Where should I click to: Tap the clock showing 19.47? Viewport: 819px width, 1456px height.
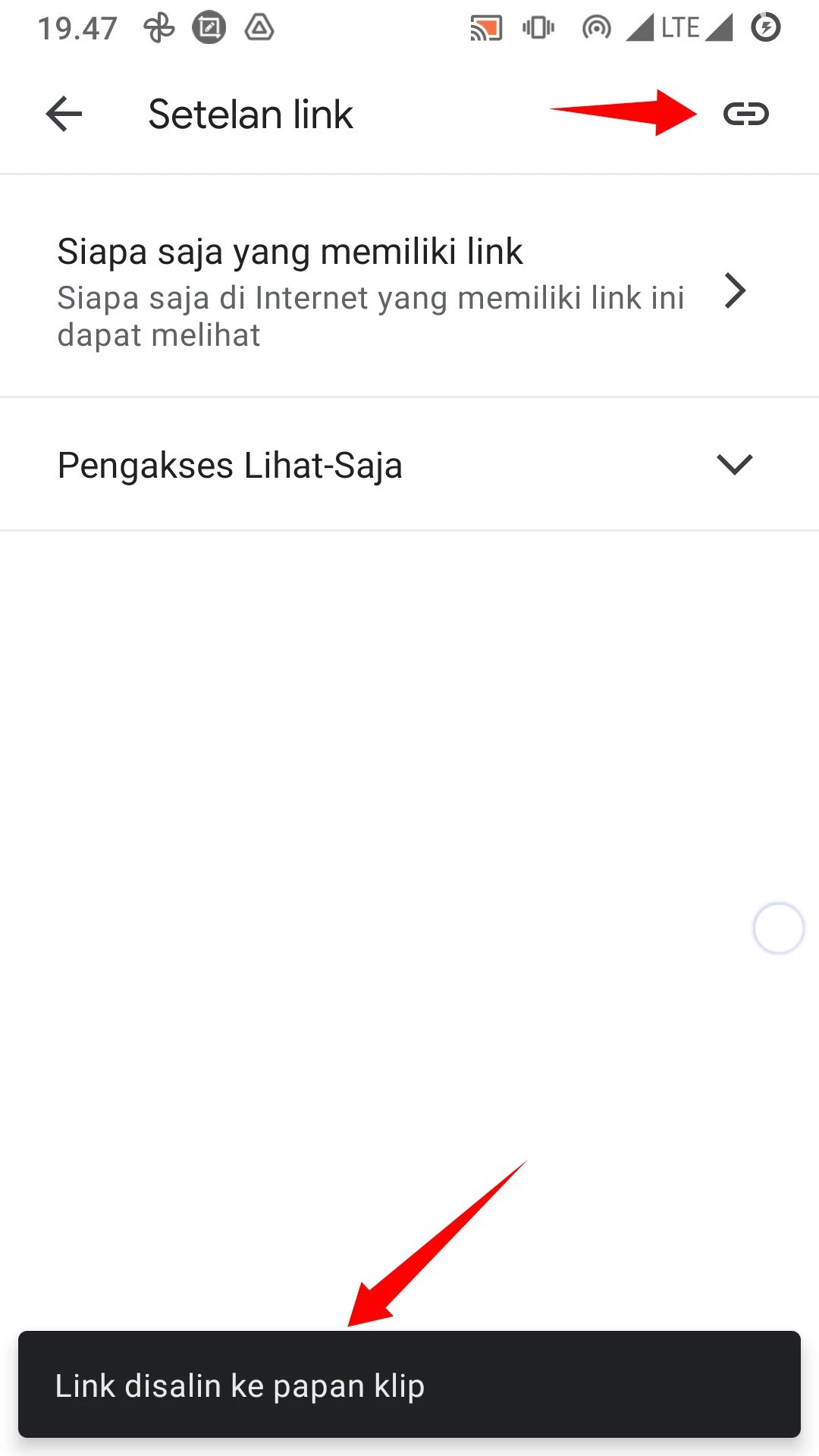[x=79, y=27]
